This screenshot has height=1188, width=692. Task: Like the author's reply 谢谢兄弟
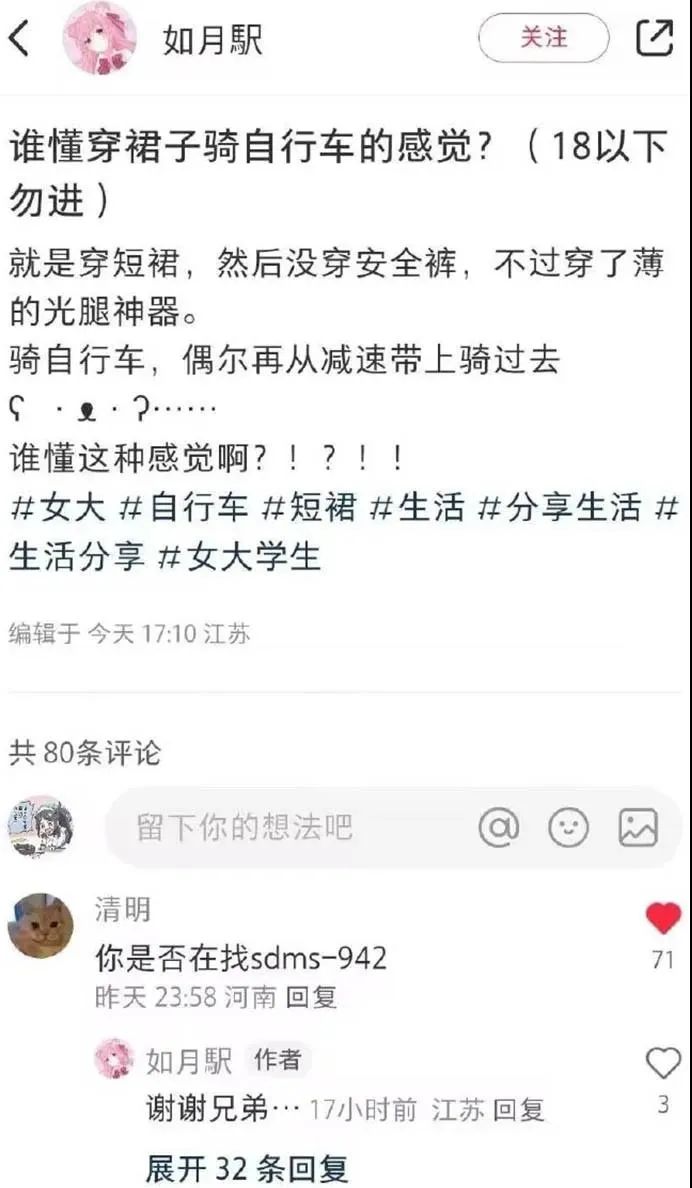[662, 1063]
